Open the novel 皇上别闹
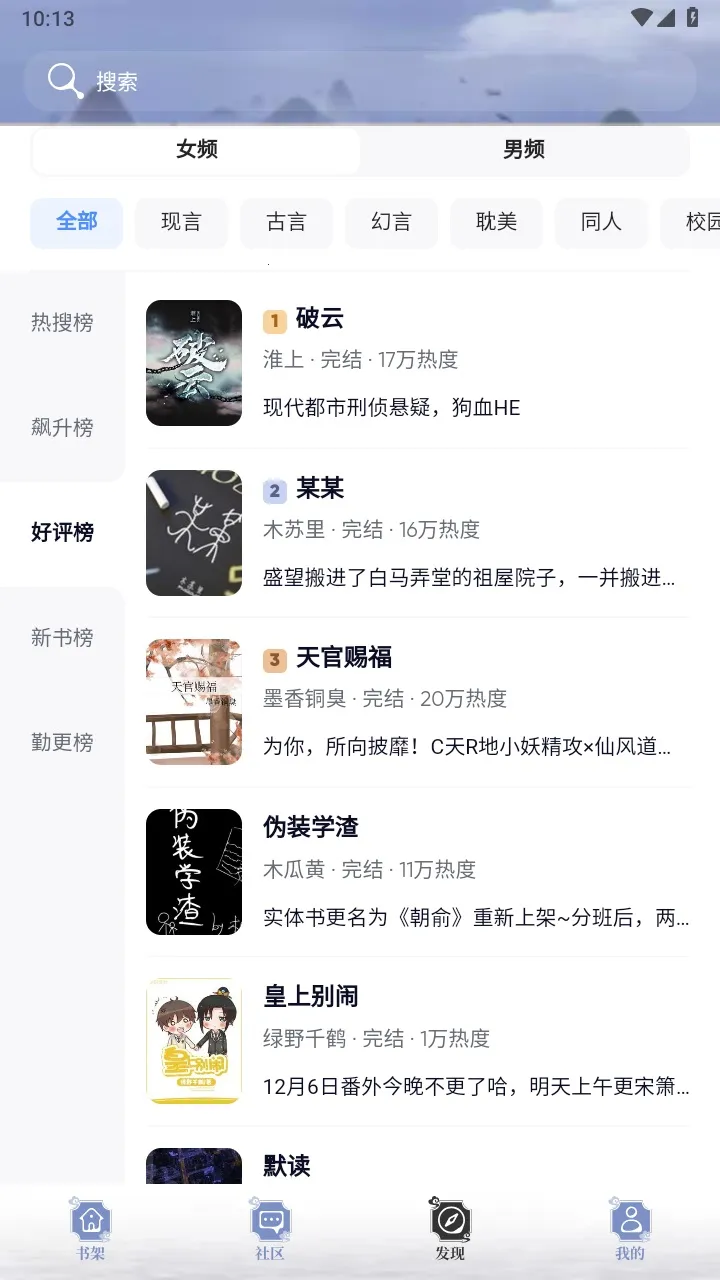The height and width of the screenshot is (1280, 720). click(418, 1041)
